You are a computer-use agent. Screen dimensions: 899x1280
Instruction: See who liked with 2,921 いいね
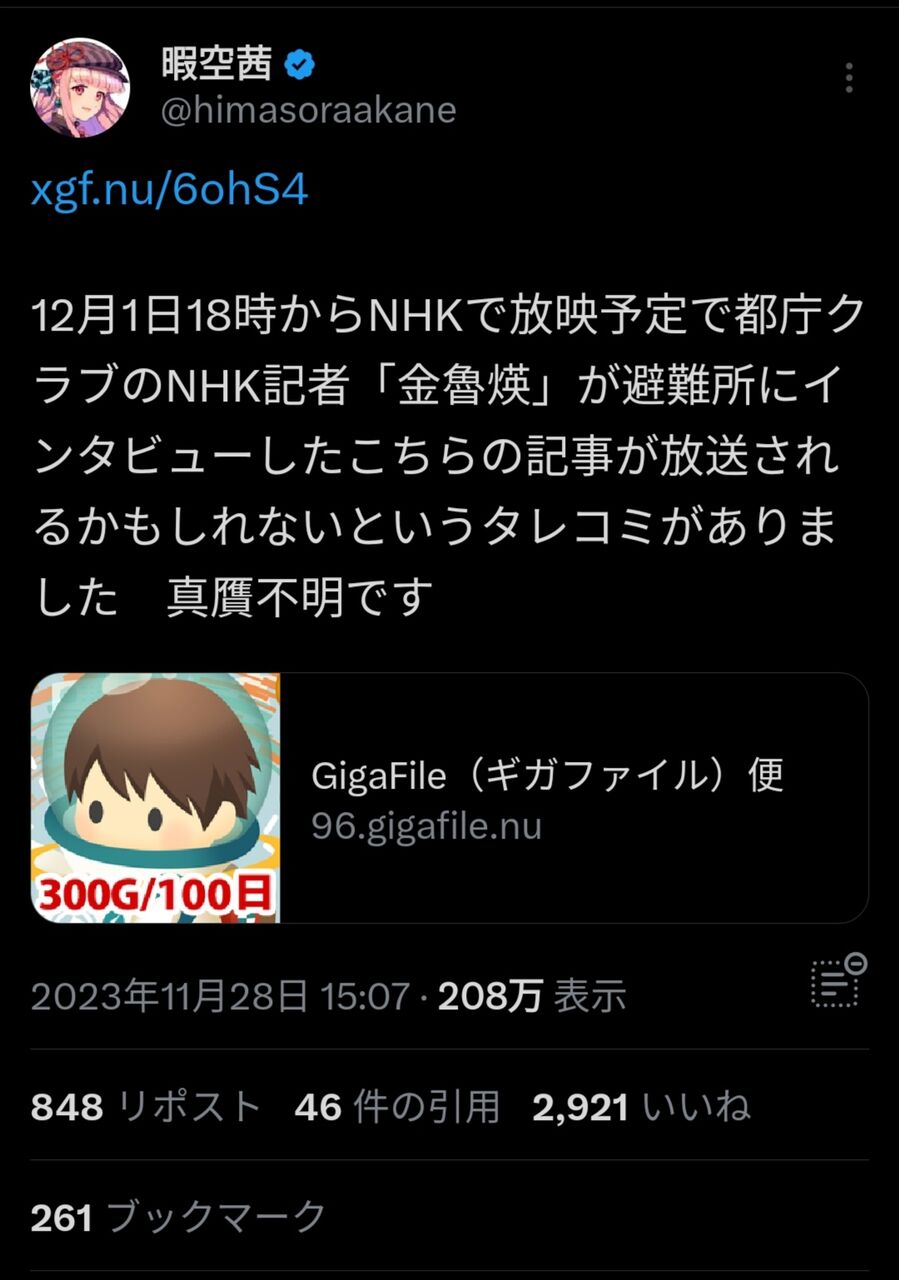point(641,1107)
